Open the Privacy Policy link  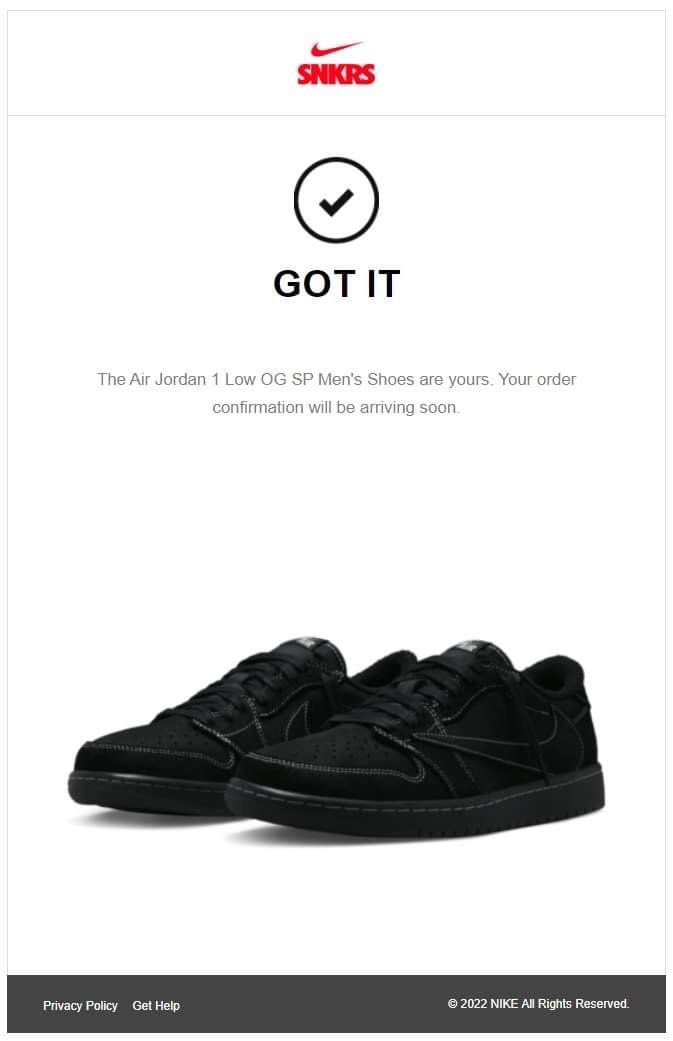tap(80, 1005)
